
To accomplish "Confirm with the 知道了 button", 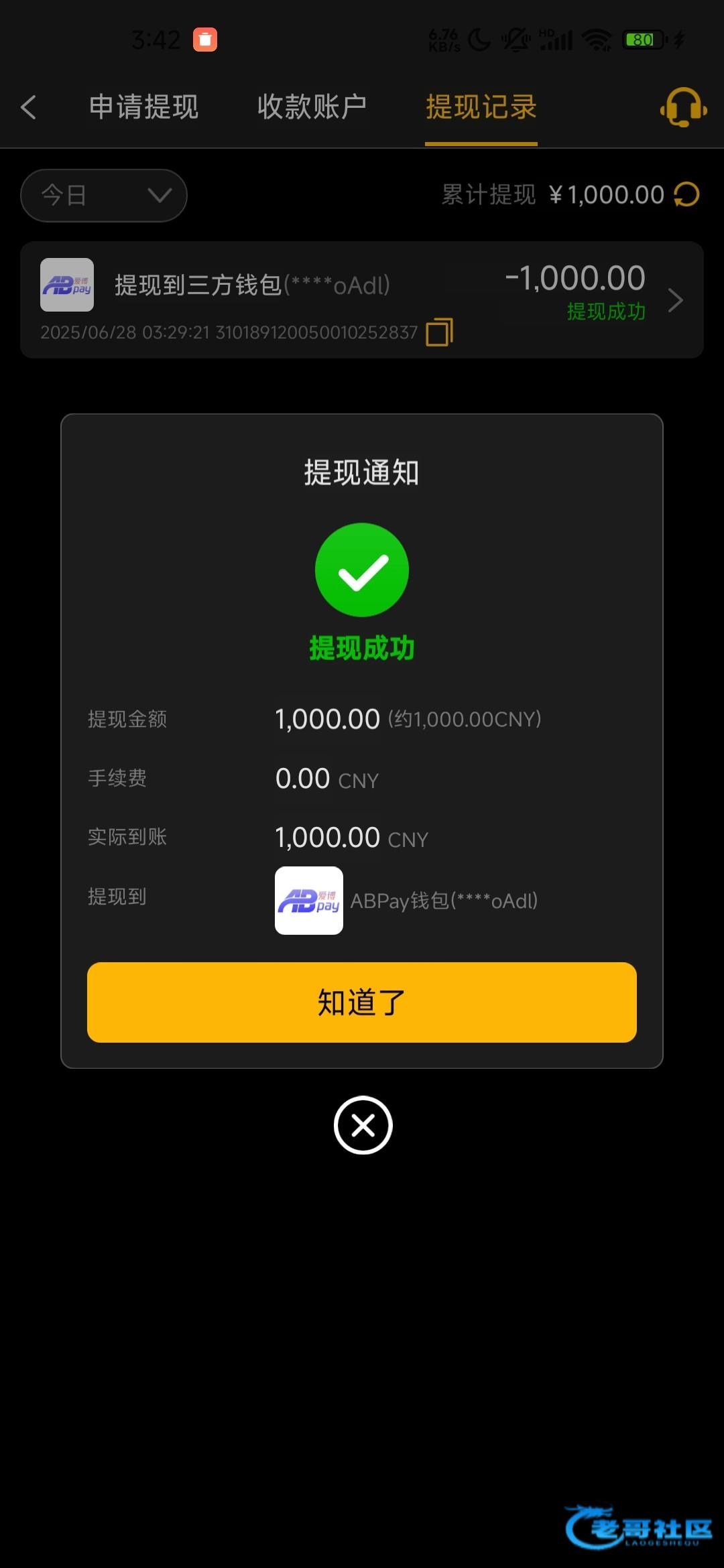I will tap(362, 1002).
